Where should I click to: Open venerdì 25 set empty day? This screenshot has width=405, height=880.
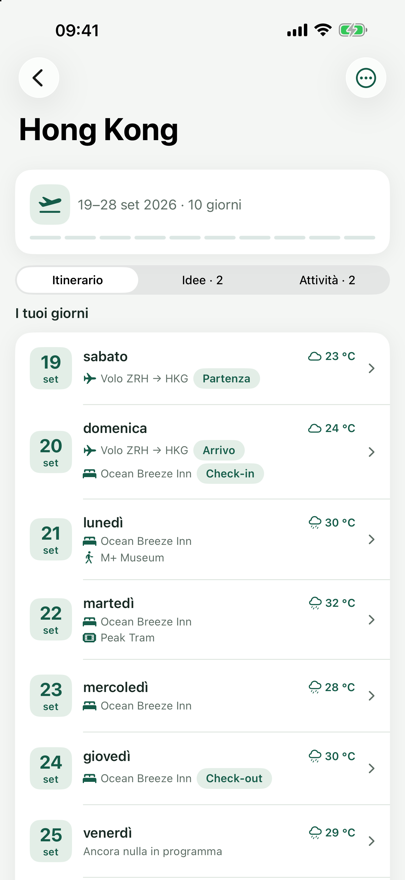point(202,841)
